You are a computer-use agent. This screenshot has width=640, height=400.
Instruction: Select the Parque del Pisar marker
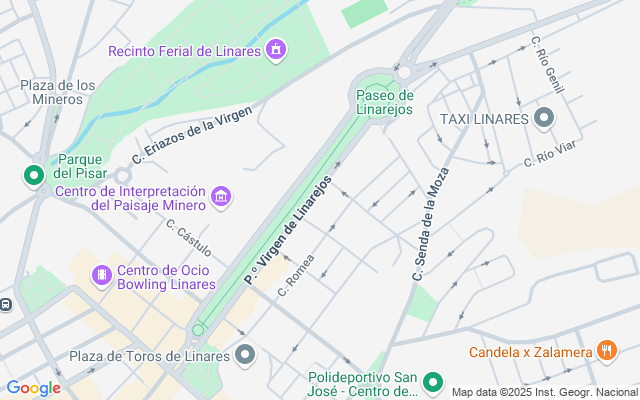click(x=34, y=177)
